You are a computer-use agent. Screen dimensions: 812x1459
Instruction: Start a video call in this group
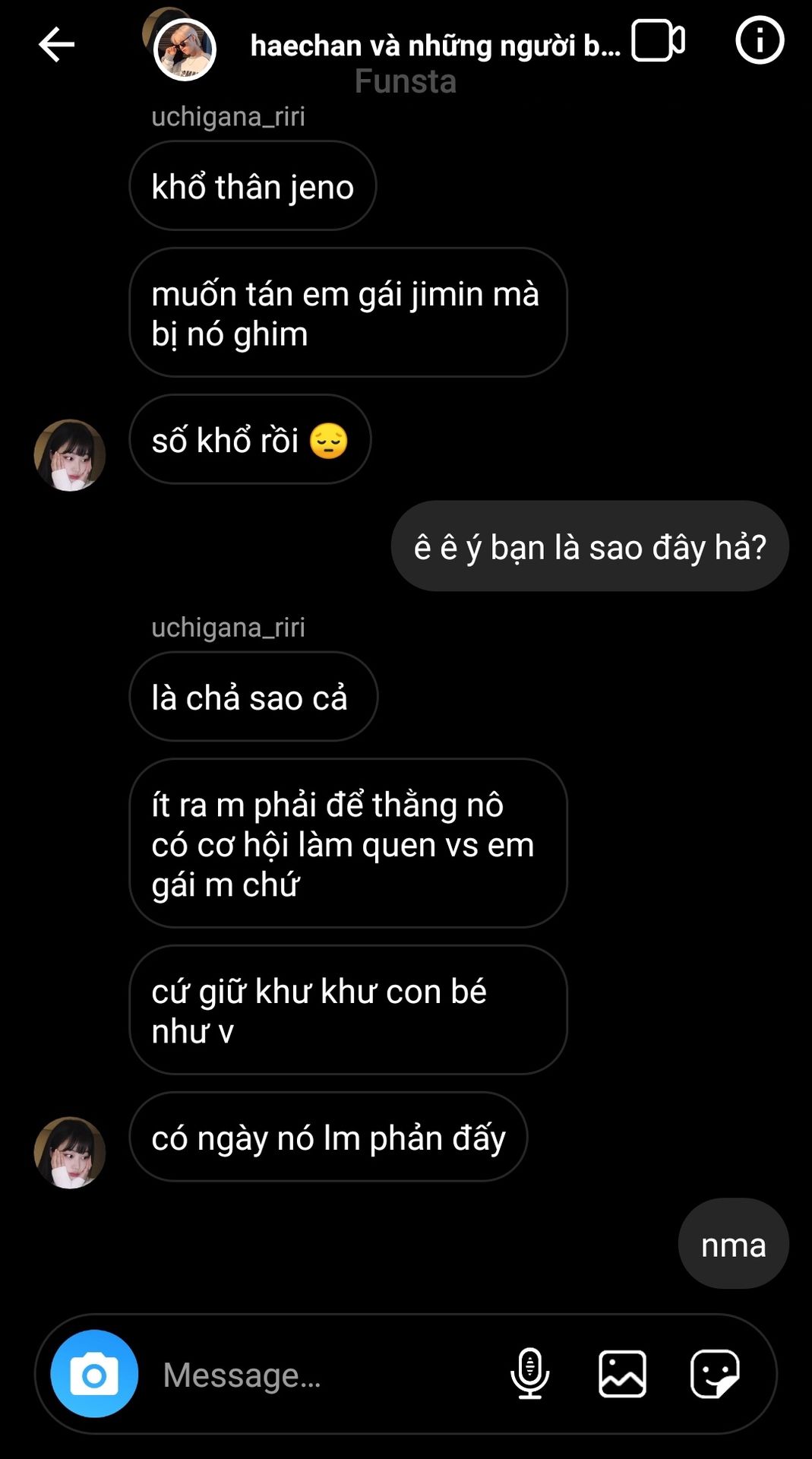click(658, 41)
